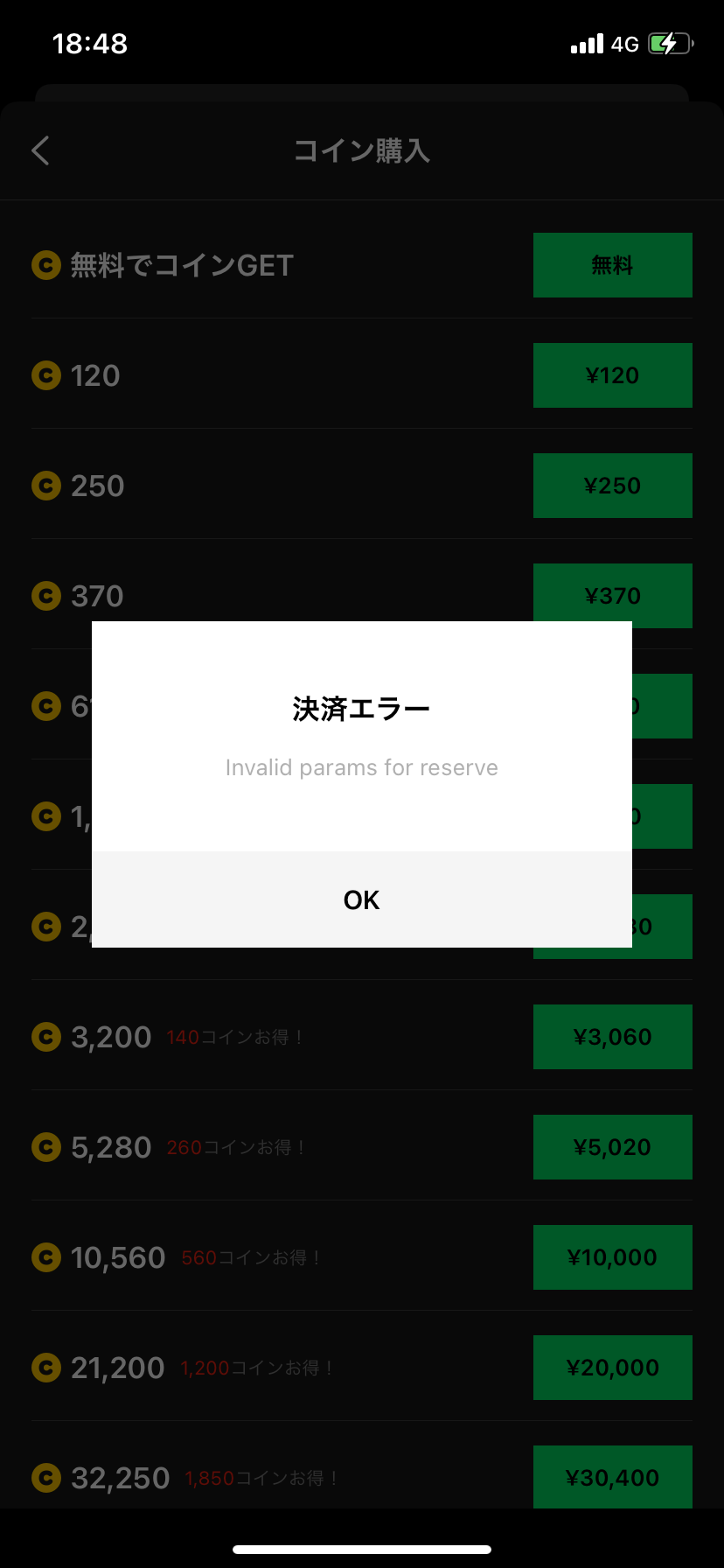Buy 120 coins for ¥120
The width and height of the screenshot is (724, 1568).
[612, 375]
